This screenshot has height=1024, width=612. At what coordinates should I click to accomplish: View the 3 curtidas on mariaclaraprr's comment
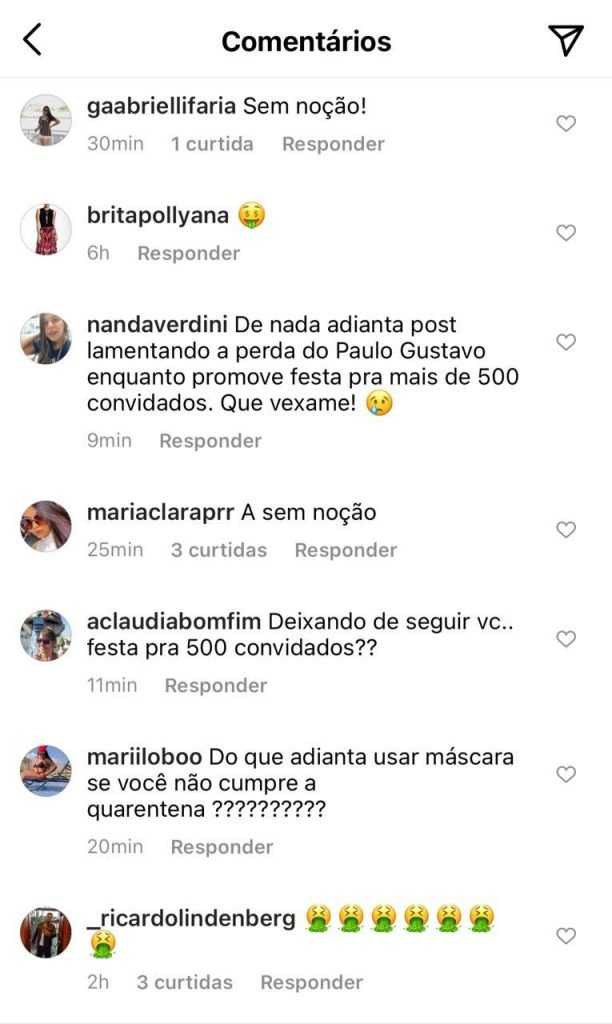(x=219, y=550)
